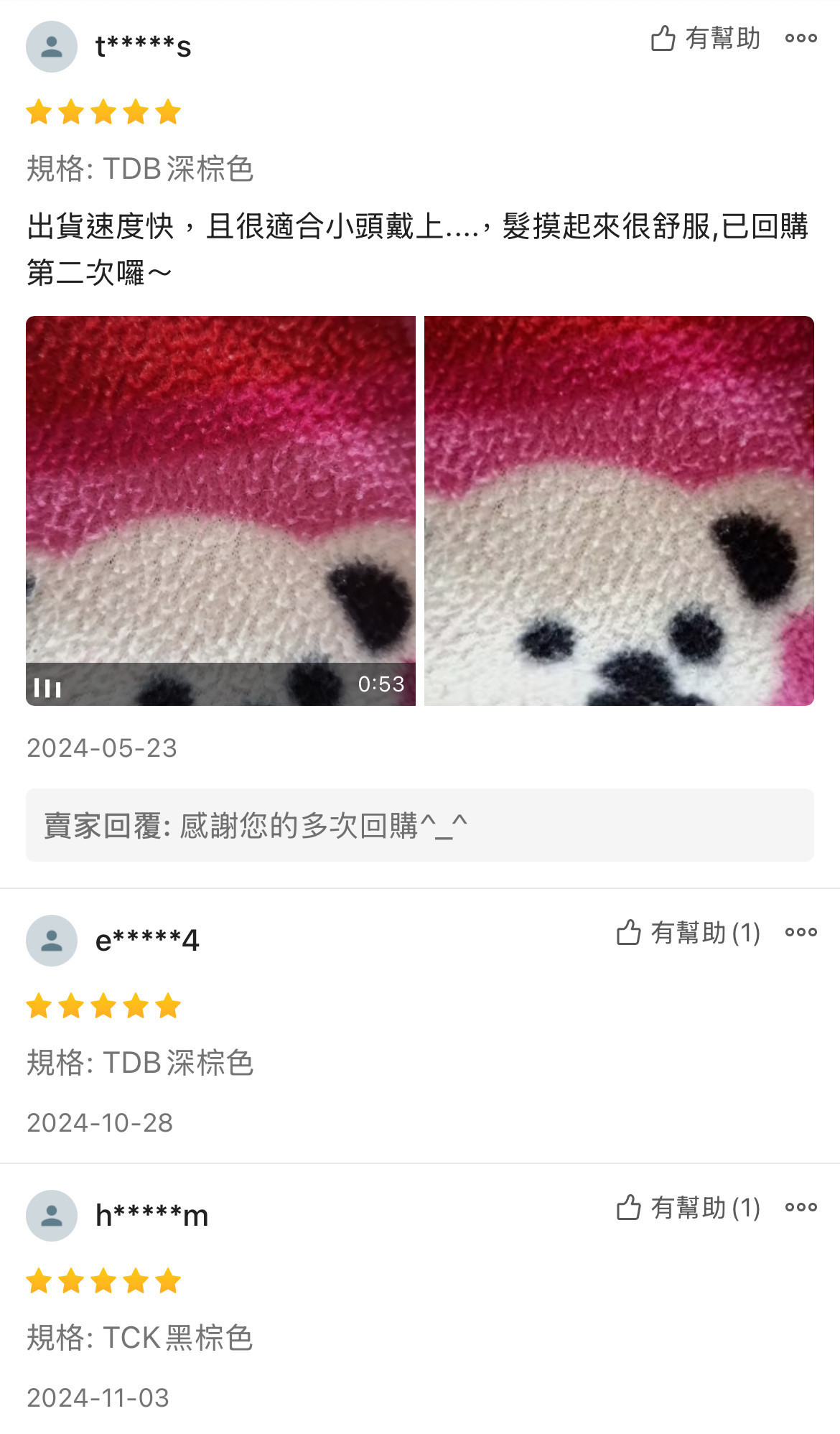
Task: Open more options for e*****4's review
Action: [801, 933]
